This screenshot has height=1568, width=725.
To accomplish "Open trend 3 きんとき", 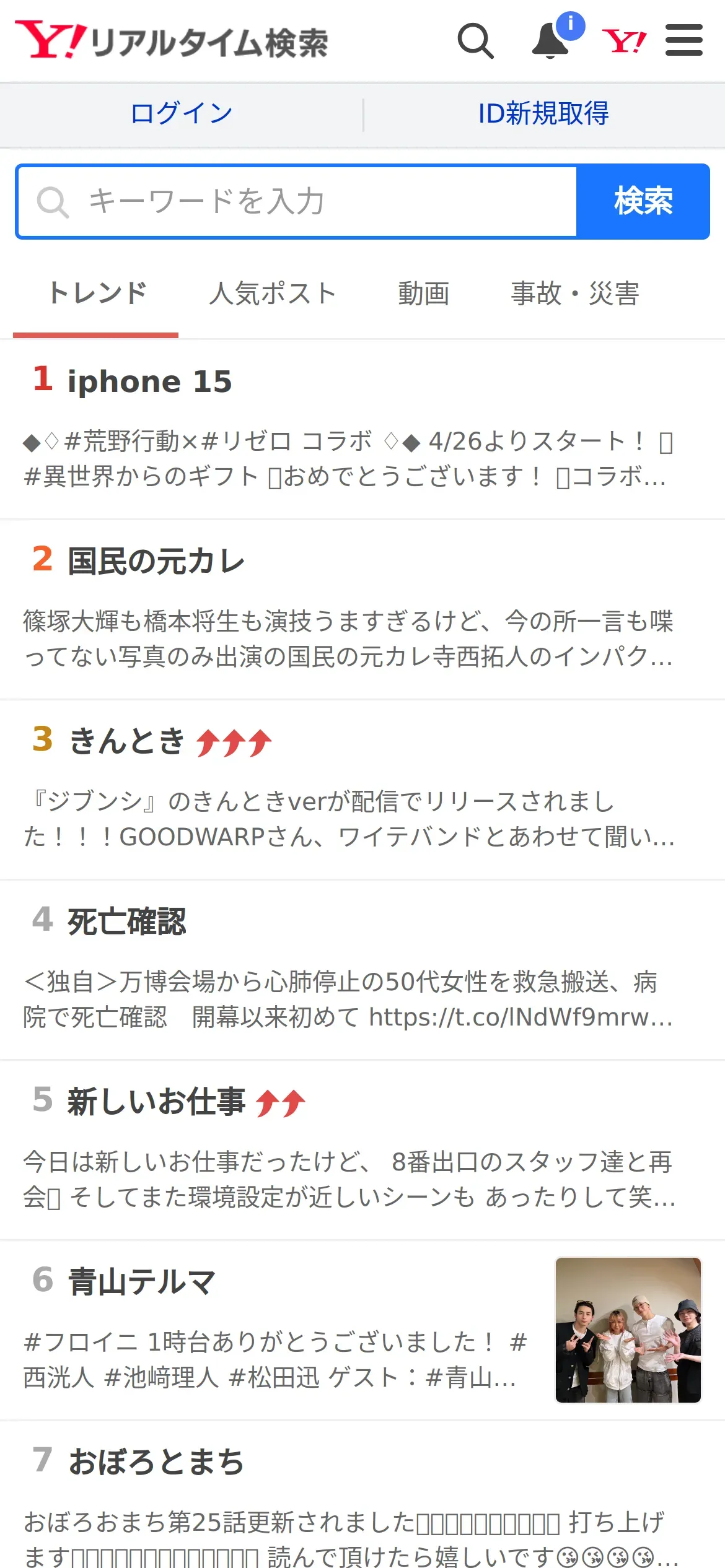I will pos(362,790).
